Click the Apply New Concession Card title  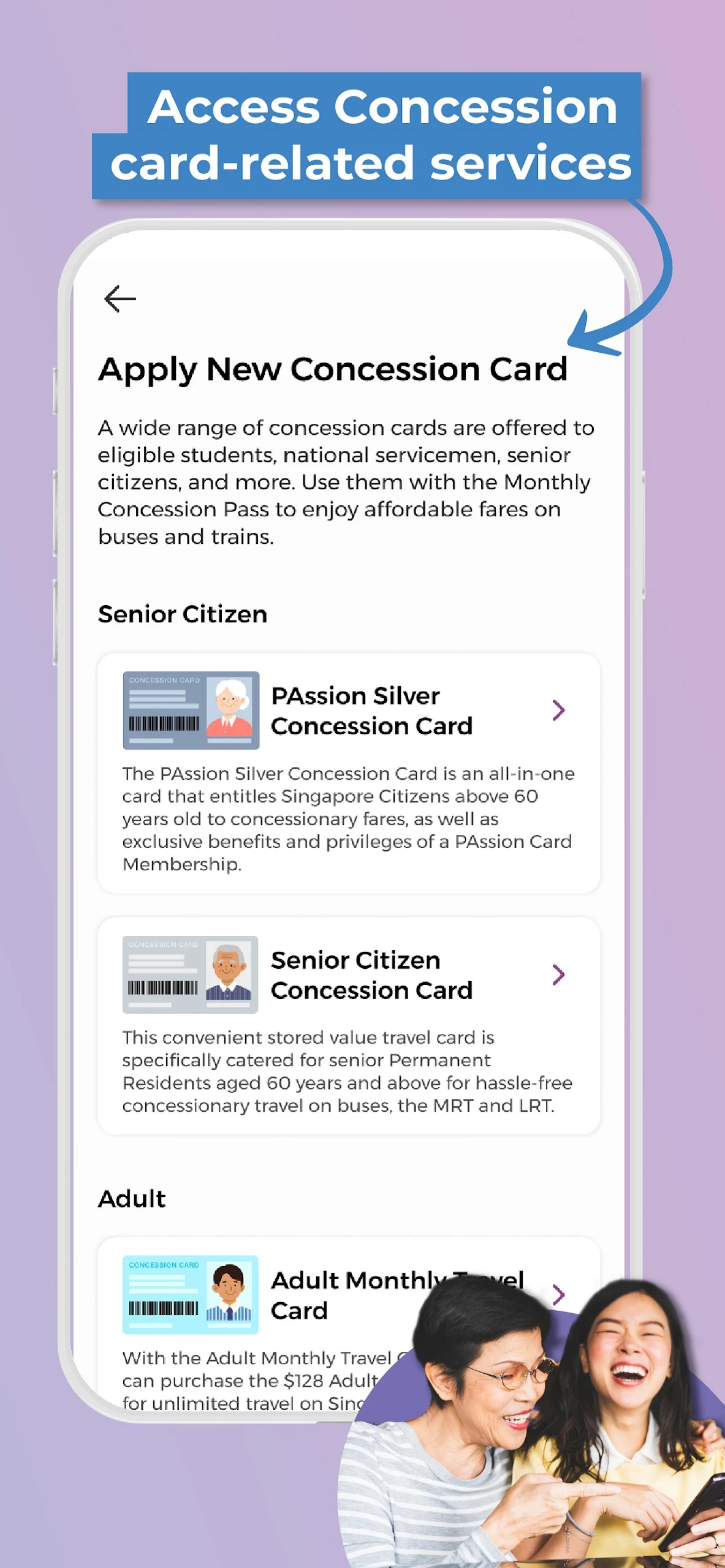pos(333,369)
